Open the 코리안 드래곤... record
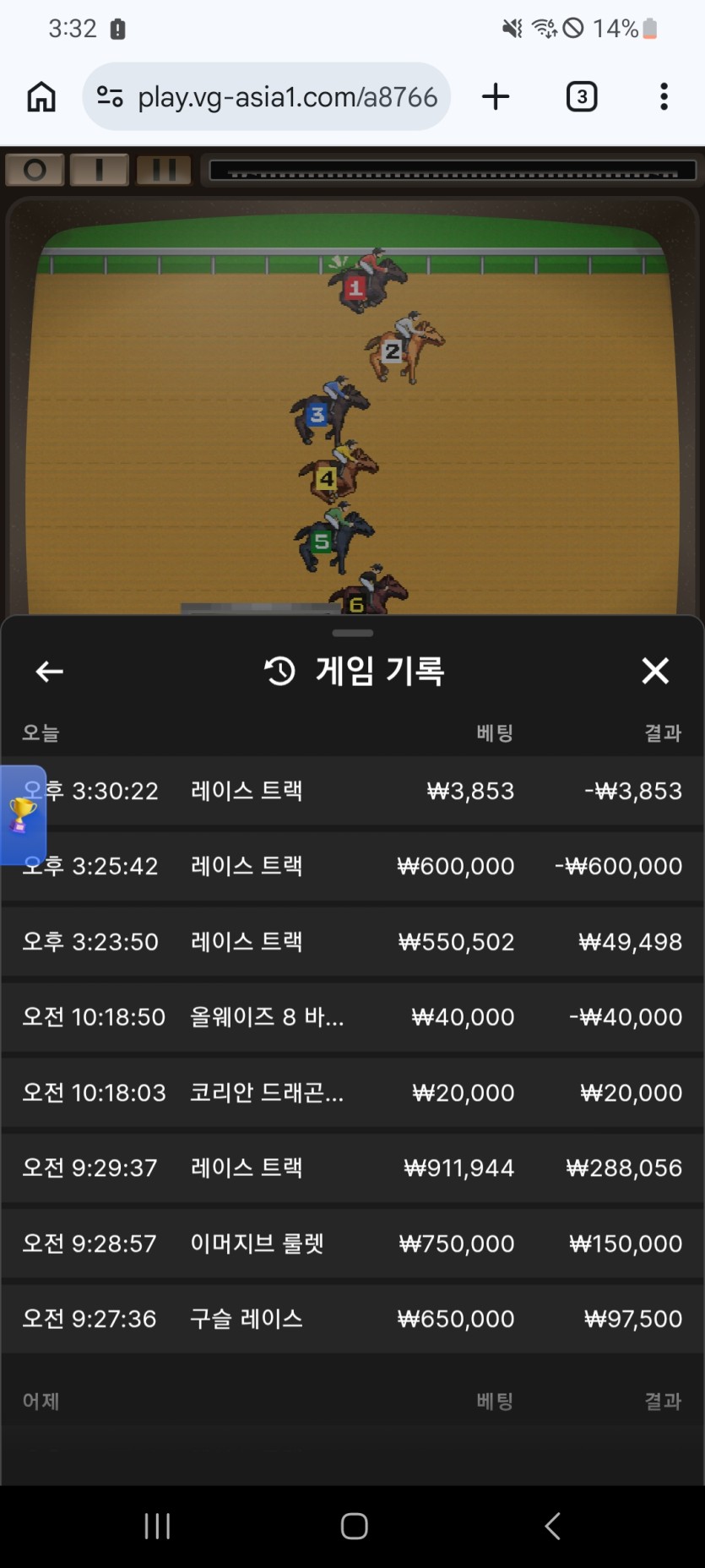 pos(352,1092)
